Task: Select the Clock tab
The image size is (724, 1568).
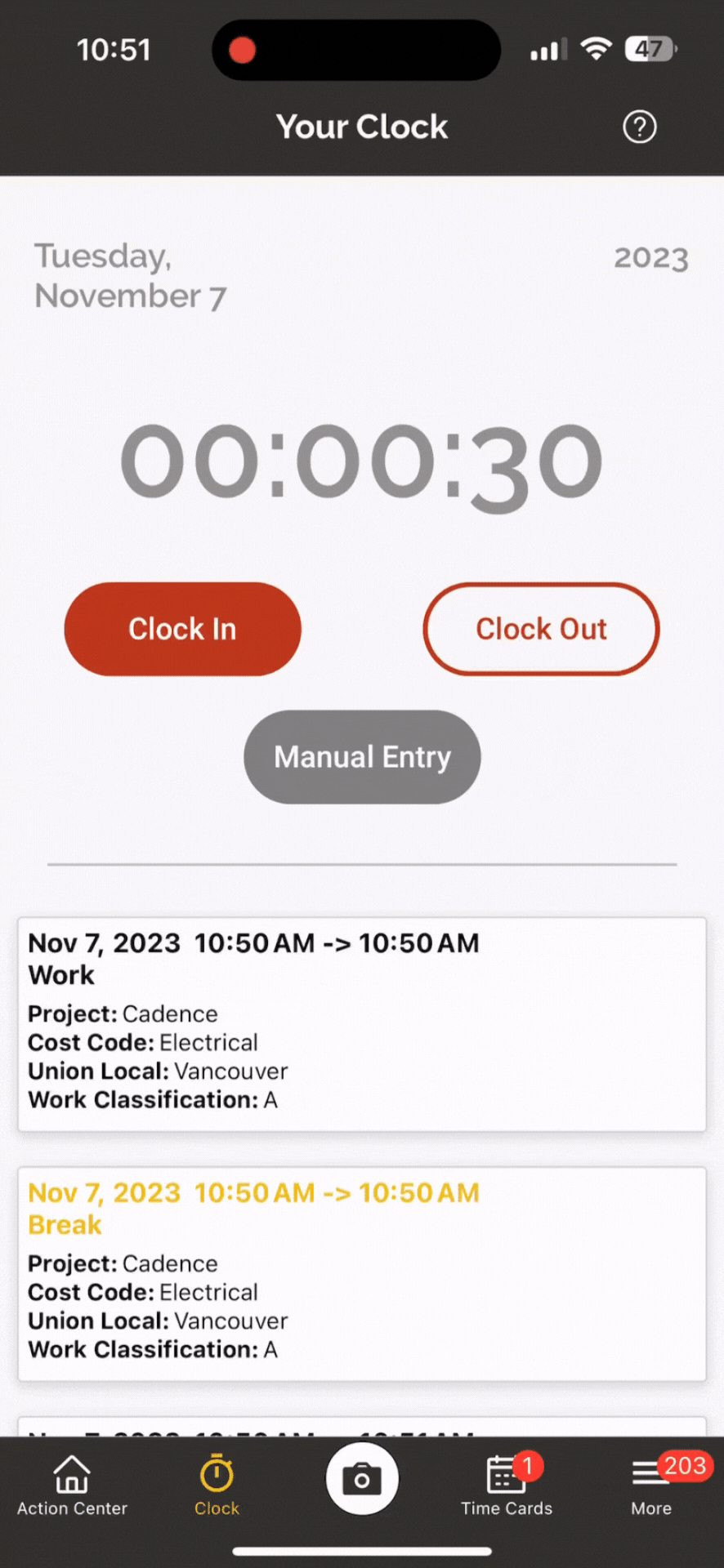Action: click(x=217, y=1486)
